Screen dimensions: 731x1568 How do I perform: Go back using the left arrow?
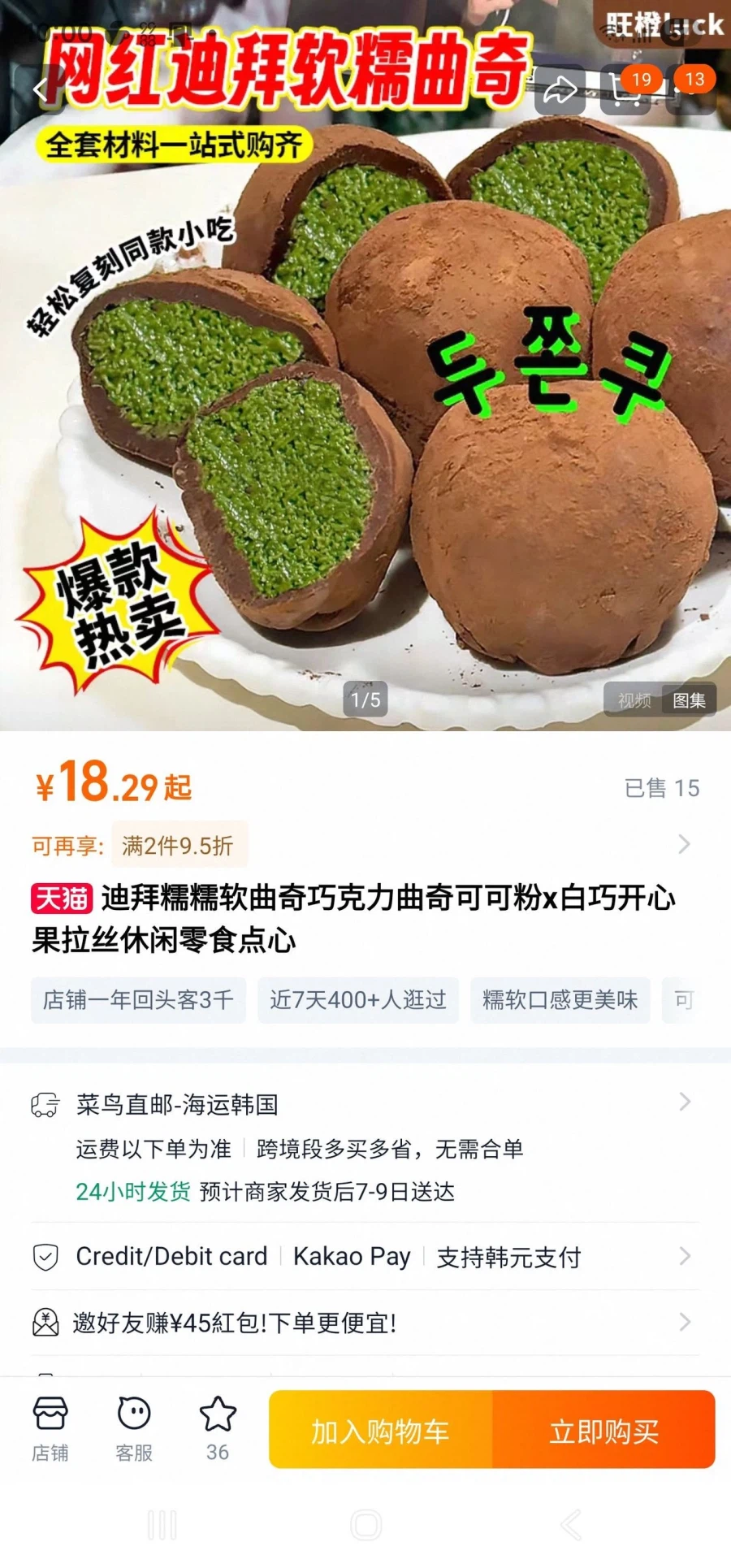tap(39, 89)
